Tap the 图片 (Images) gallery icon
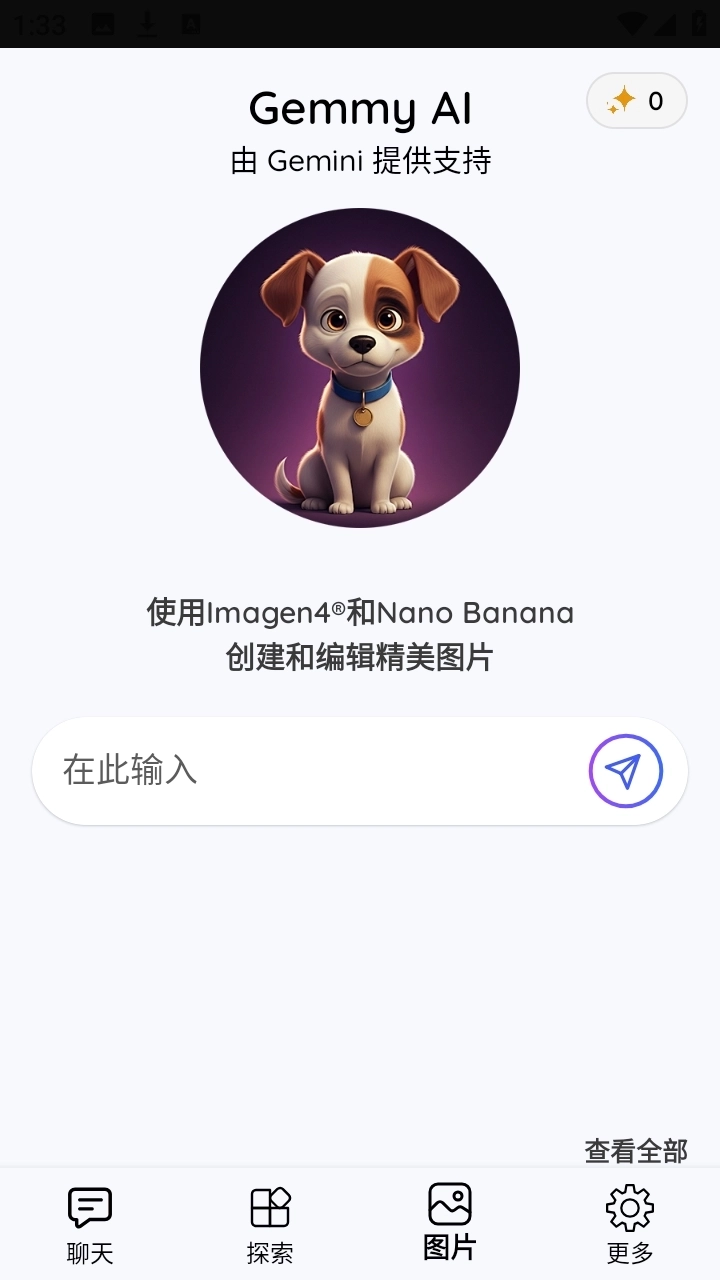 click(x=450, y=1207)
